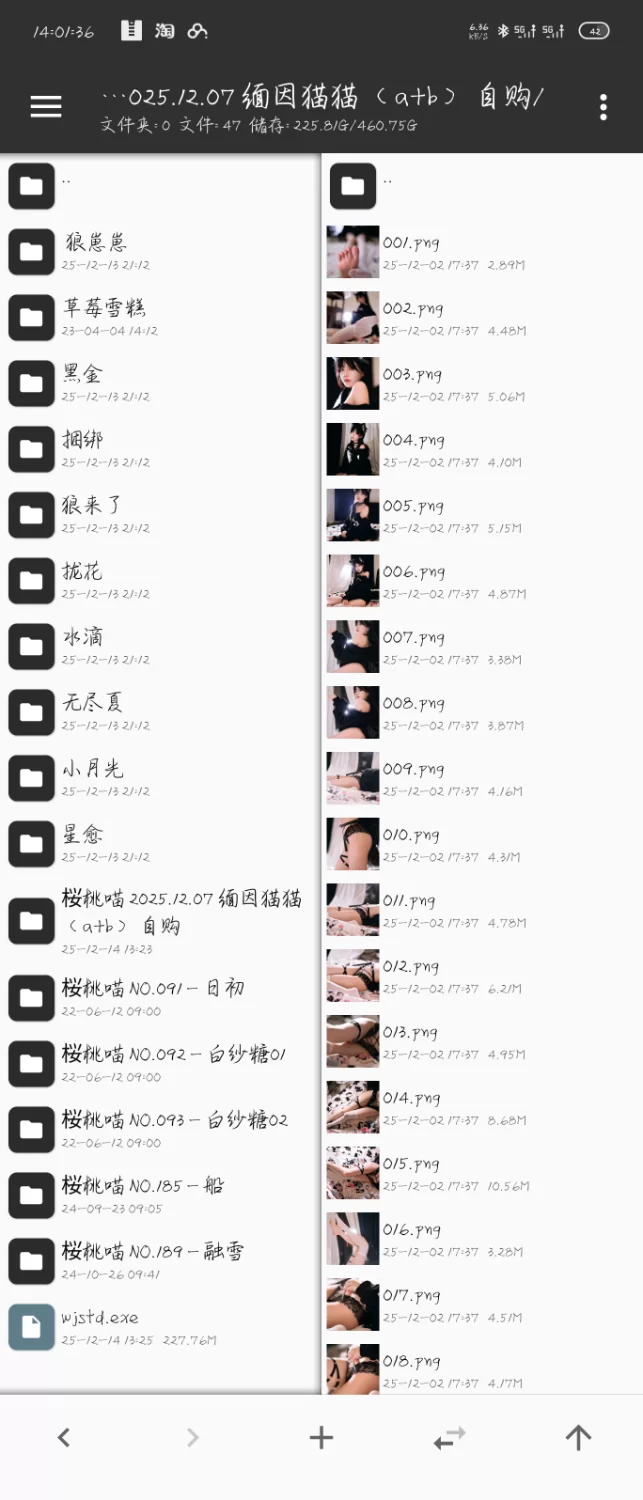Swap panels with the exchange arrows
643x1500 pixels.
pos(449,1437)
